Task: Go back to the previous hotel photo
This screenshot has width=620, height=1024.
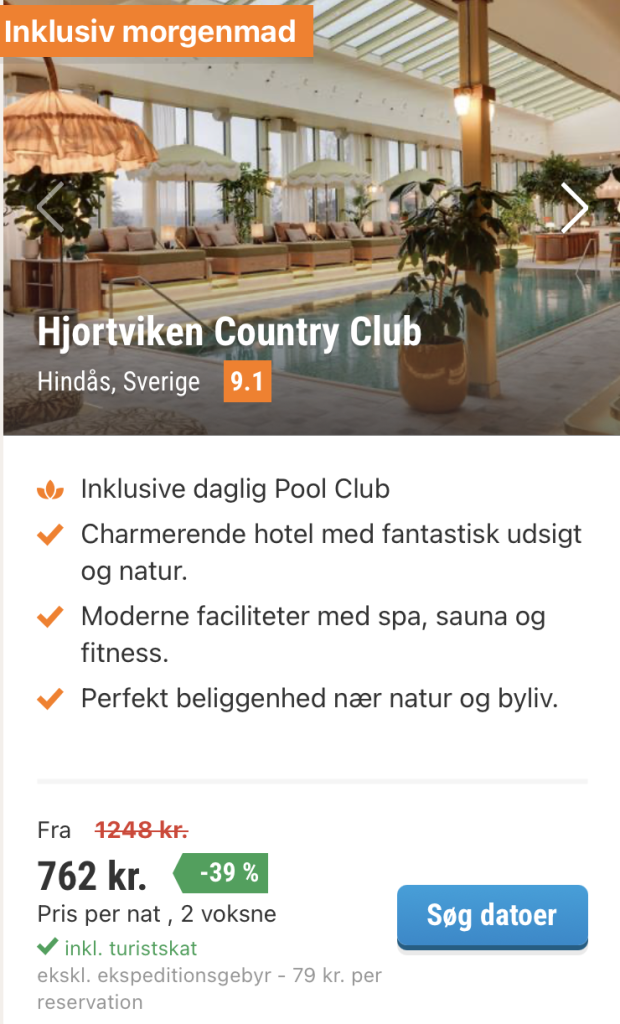Action: (x=49, y=208)
